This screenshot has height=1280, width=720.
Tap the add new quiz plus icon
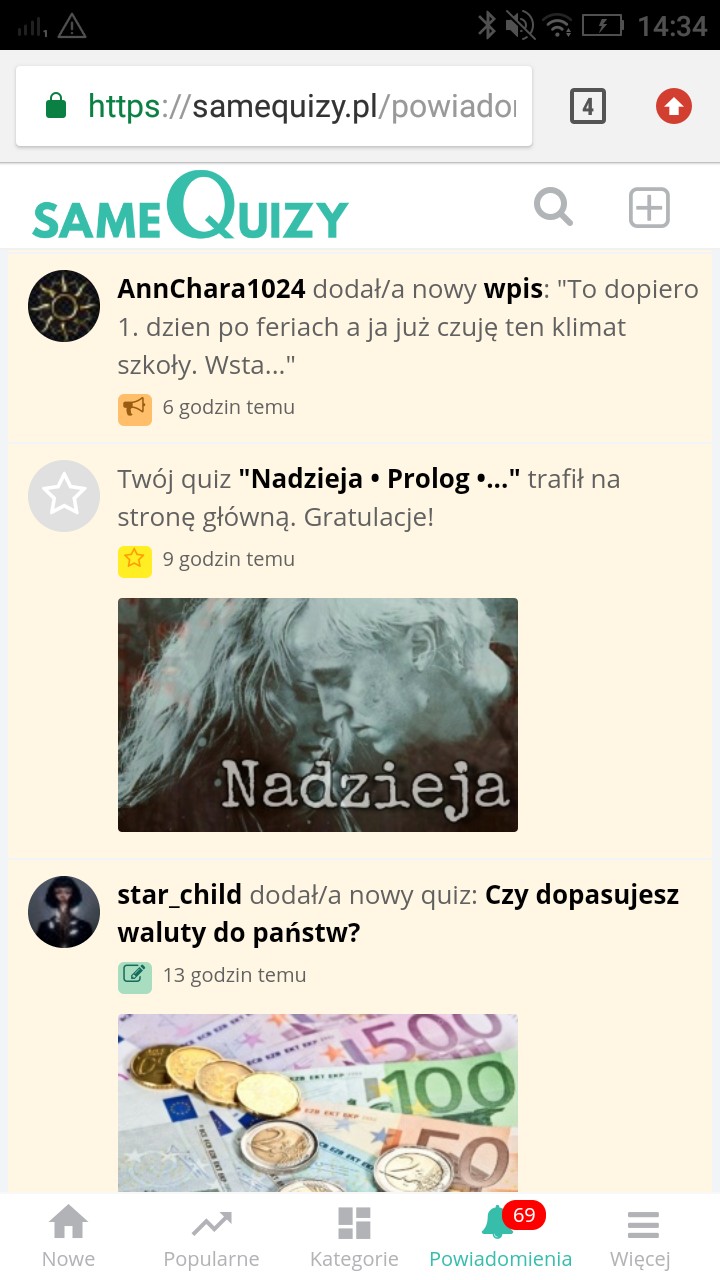(x=649, y=207)
